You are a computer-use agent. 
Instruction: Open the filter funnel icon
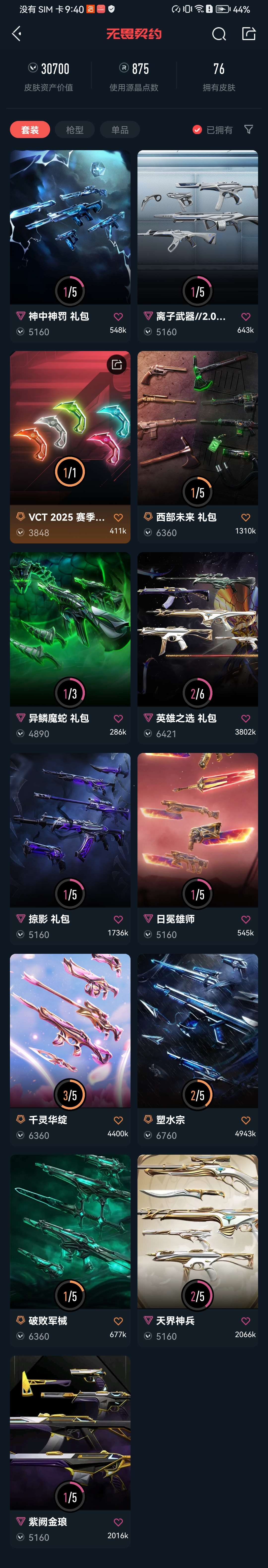tap(248, 129)
